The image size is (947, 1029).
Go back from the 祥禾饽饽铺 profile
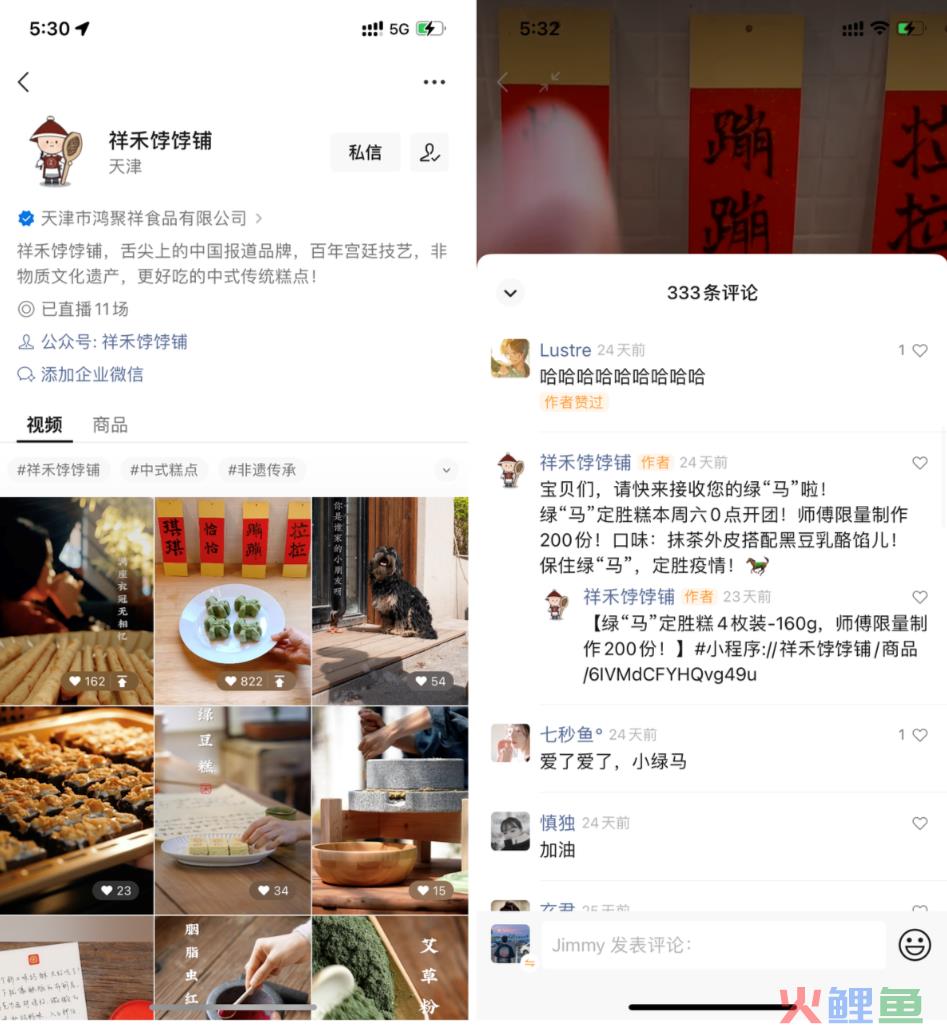24,82
